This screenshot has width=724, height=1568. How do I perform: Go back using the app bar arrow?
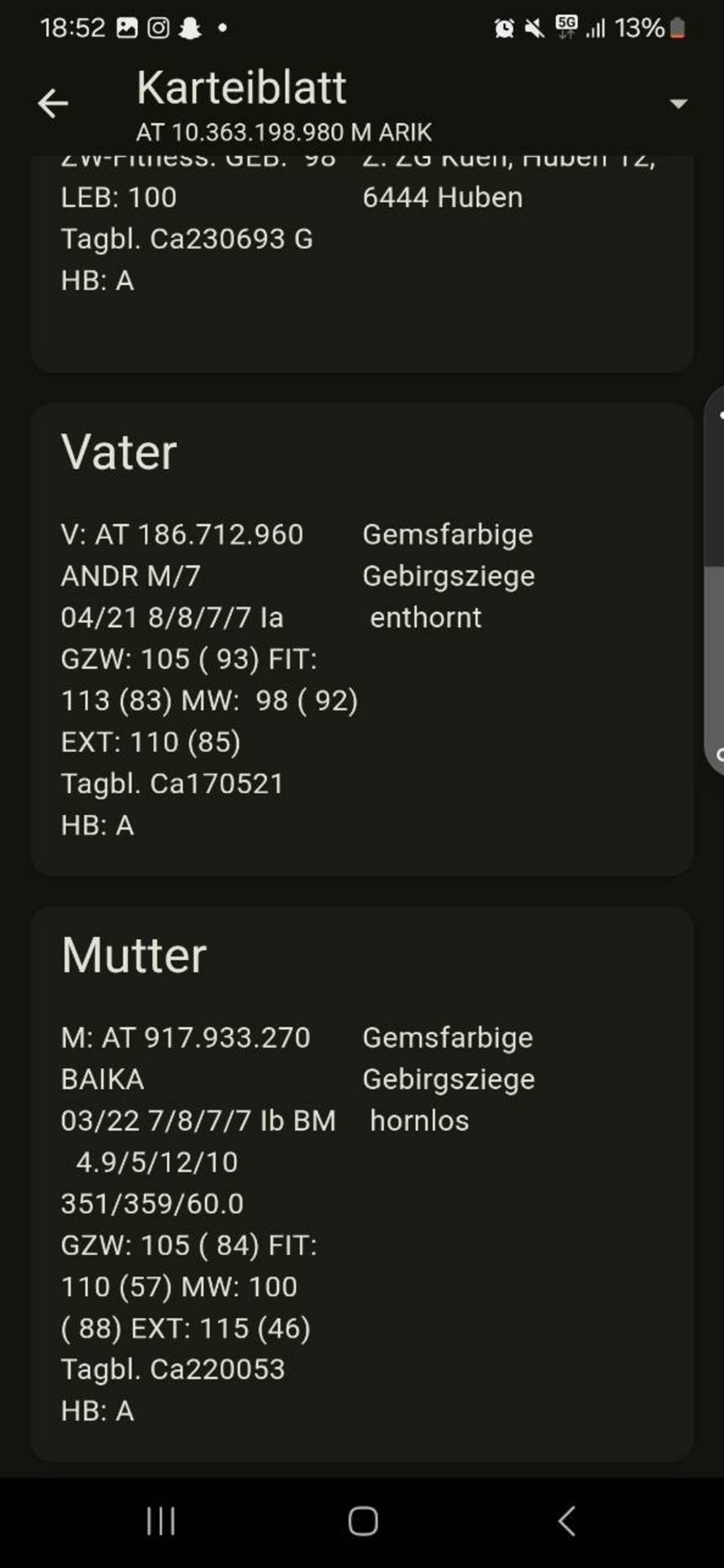click(x=53, y=103)
